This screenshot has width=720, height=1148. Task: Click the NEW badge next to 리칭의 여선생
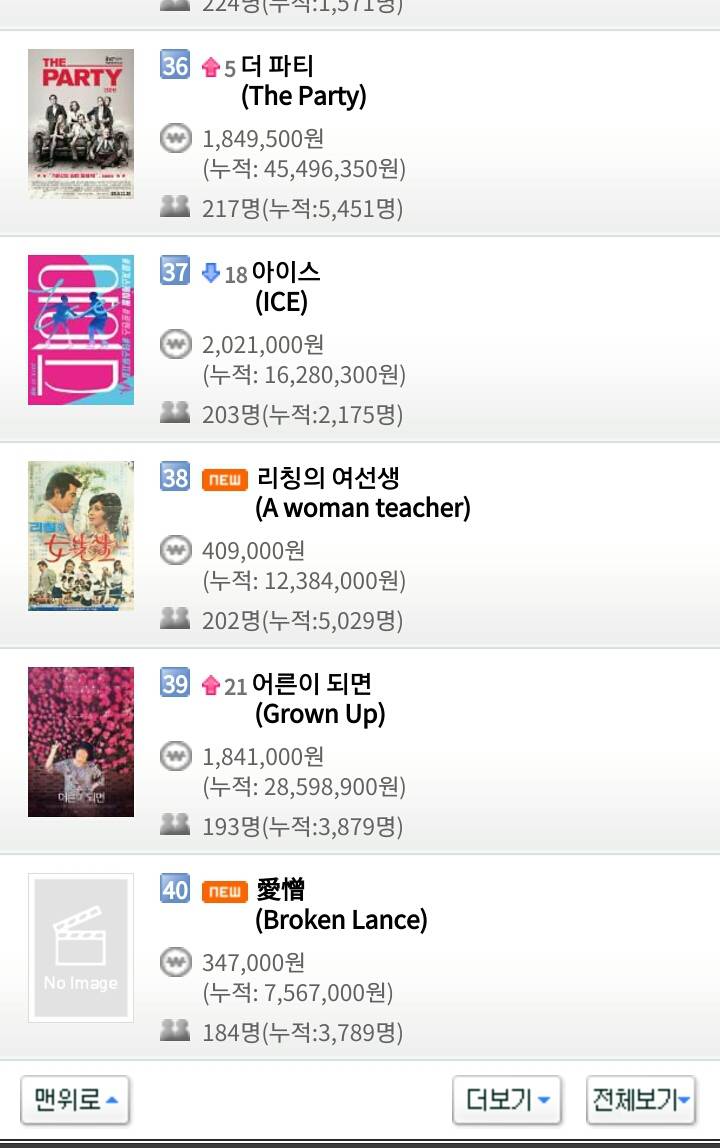pos(223,479)
